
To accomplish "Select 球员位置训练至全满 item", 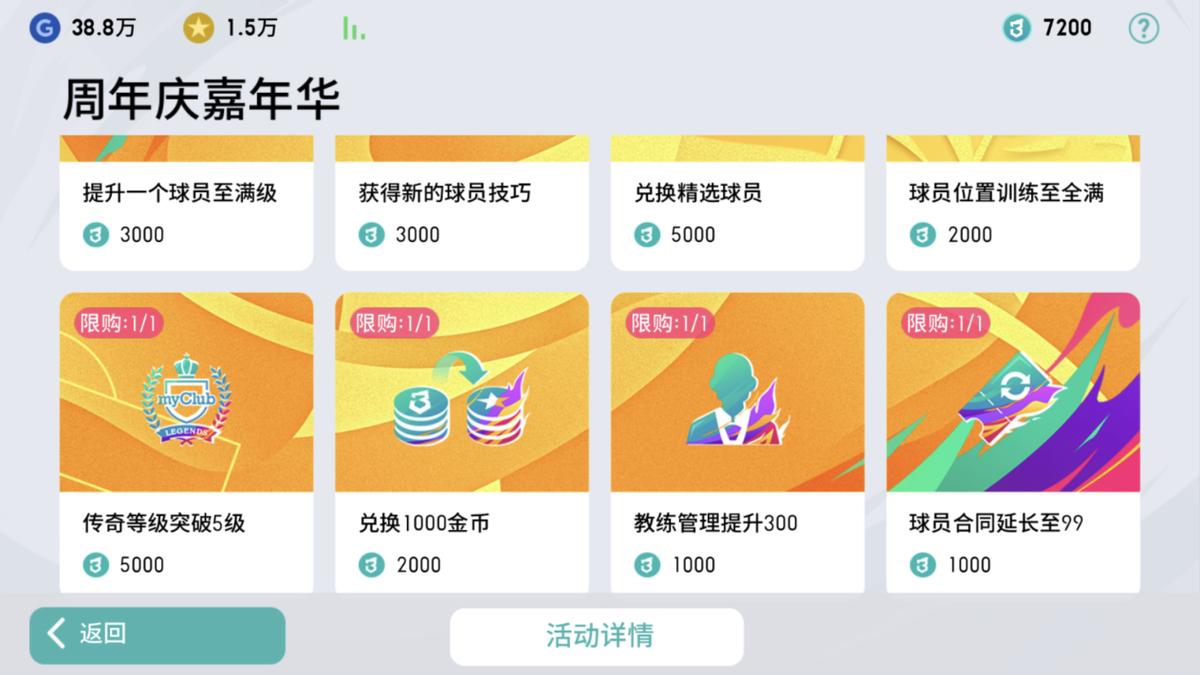I will (1012, 204).
